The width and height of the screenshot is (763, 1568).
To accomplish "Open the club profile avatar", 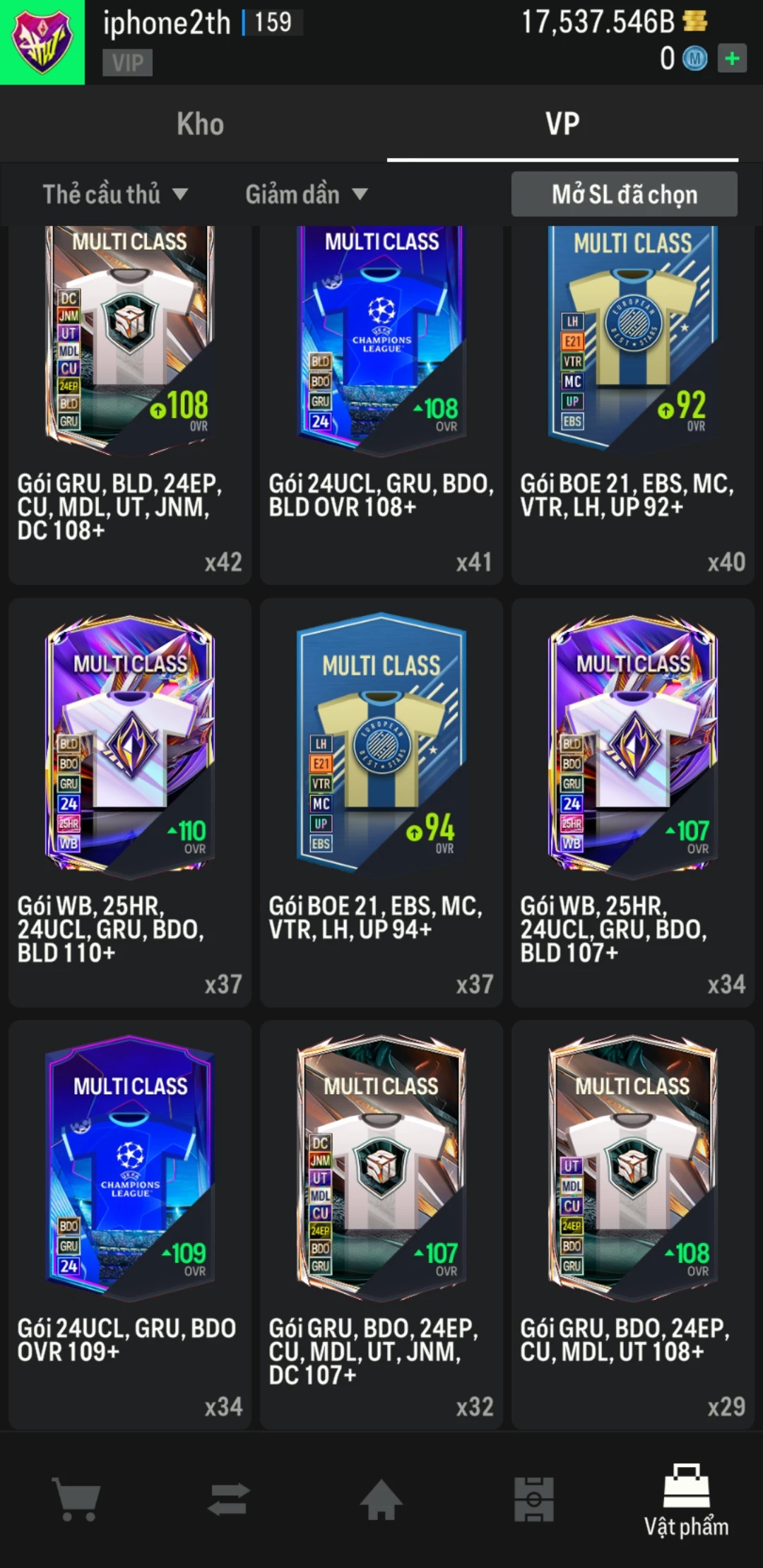I will [42, 42].
